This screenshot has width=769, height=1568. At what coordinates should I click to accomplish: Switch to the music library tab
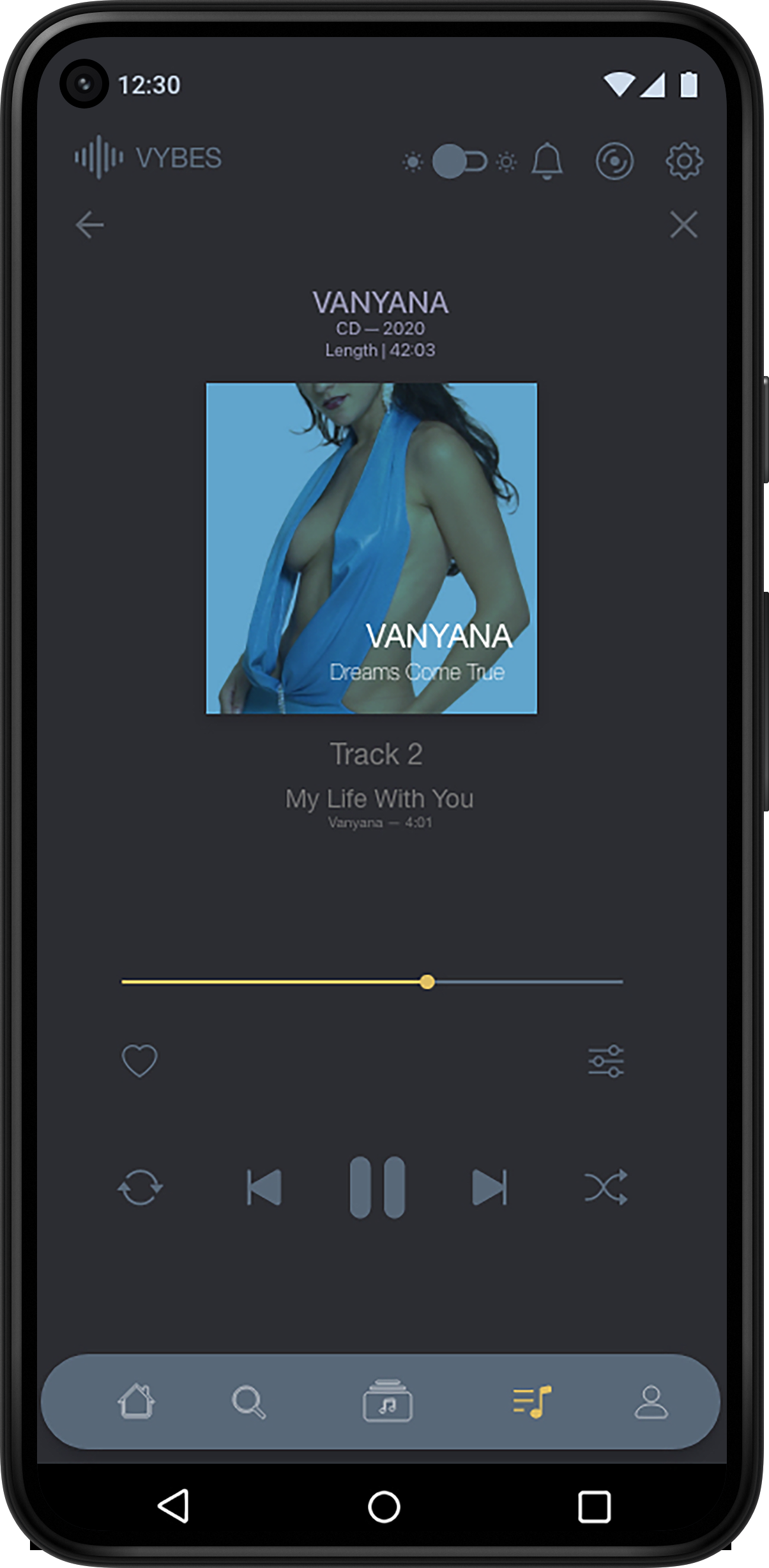[387, 1401]
